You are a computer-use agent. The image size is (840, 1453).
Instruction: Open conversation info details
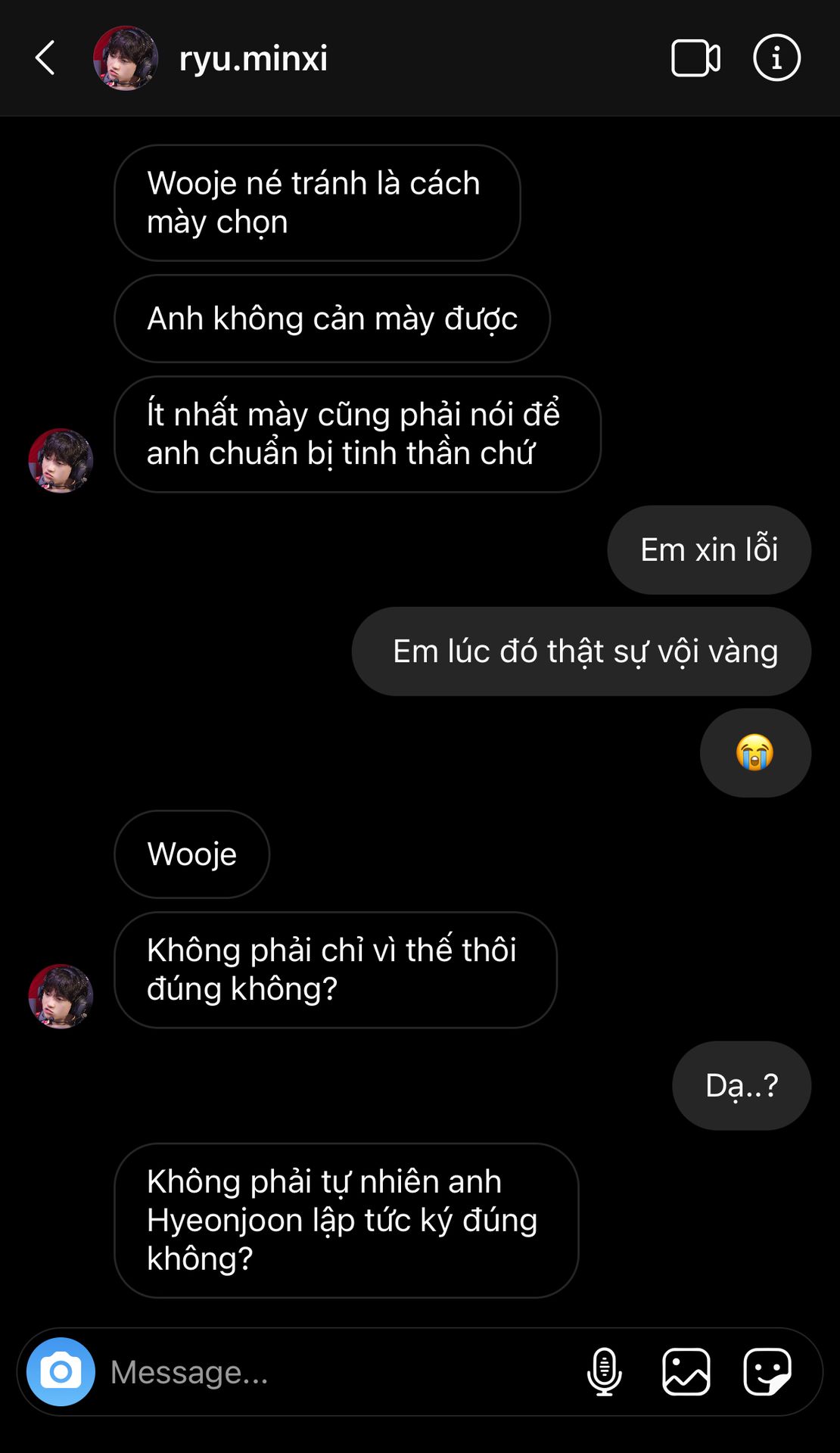pos(776,58)
